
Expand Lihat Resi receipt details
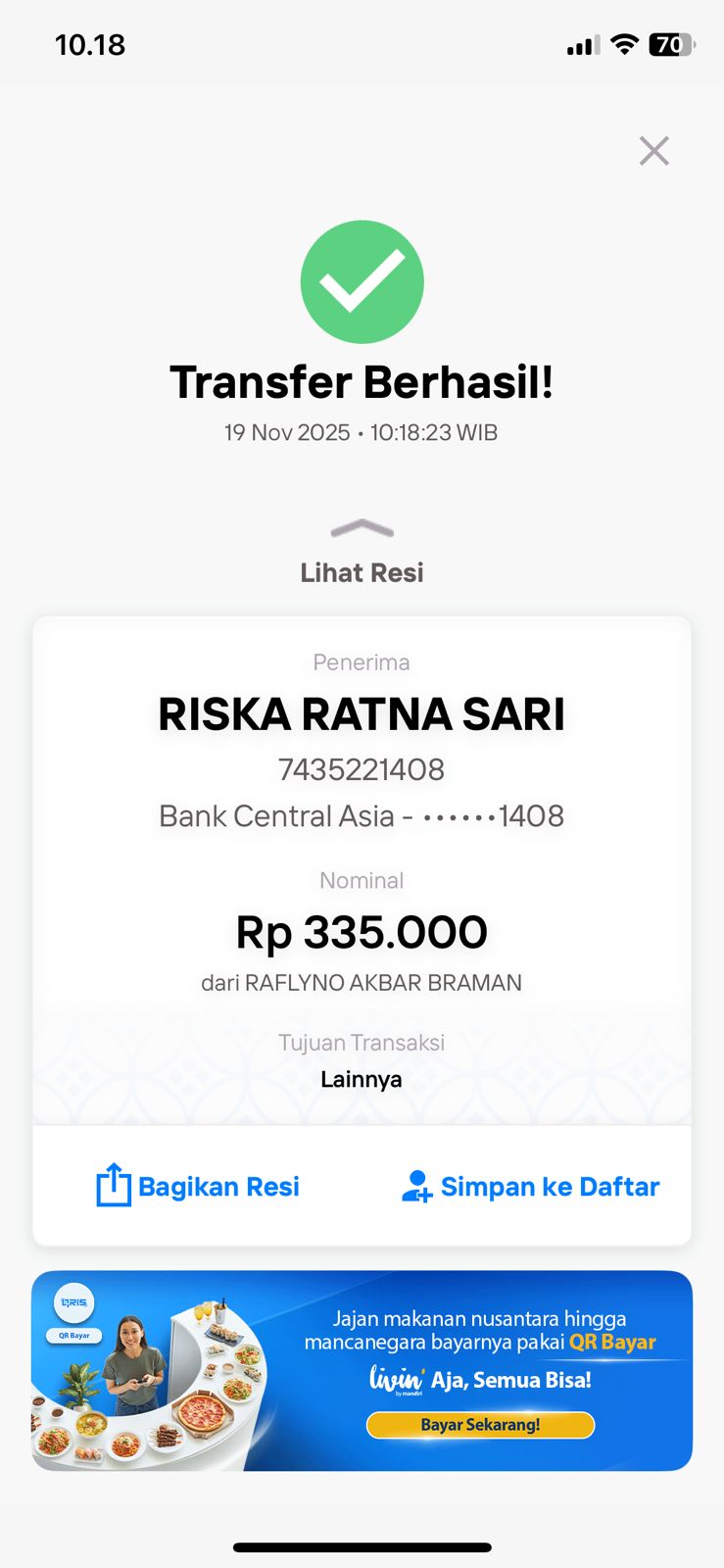point(362,554)
